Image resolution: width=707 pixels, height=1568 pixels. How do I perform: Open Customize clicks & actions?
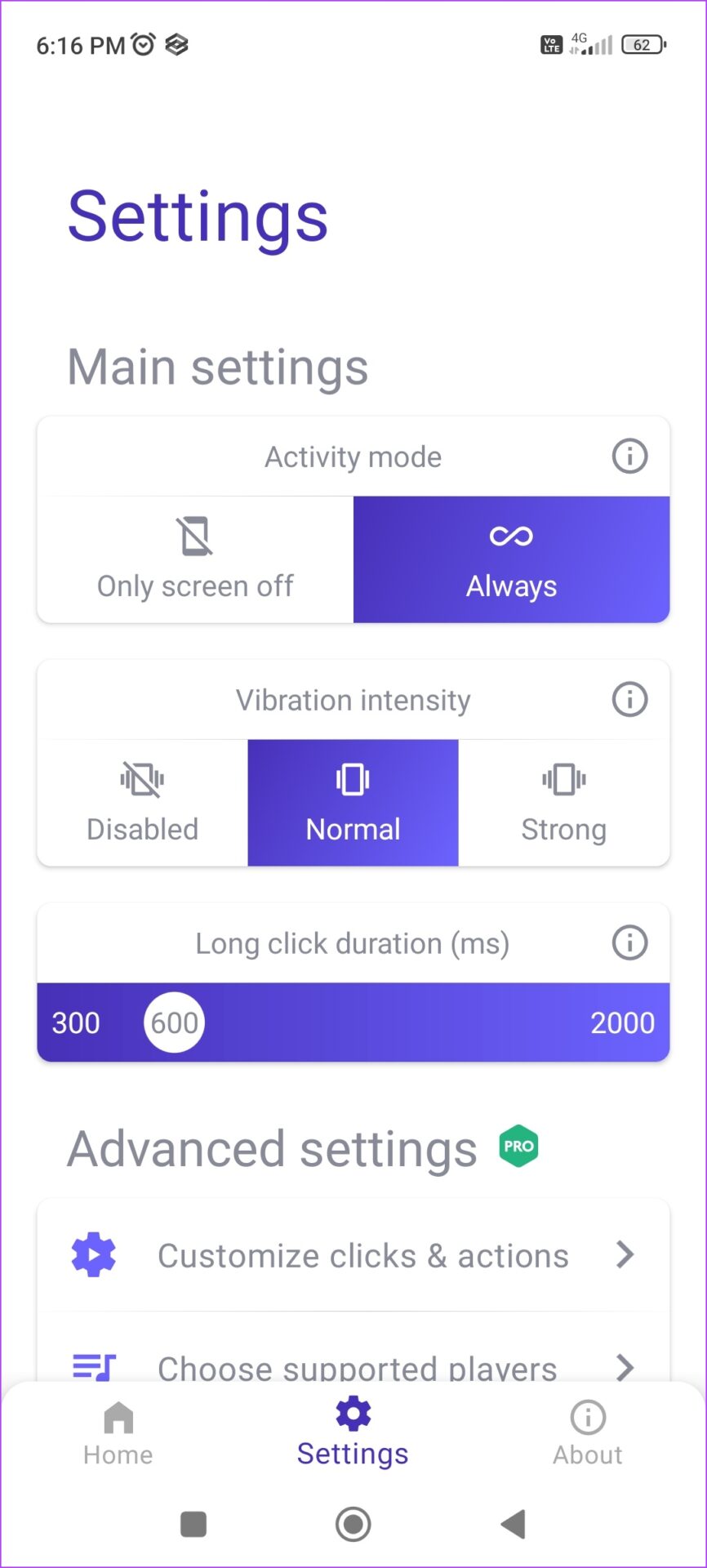pyautogui.click(x=353, y=1255)
